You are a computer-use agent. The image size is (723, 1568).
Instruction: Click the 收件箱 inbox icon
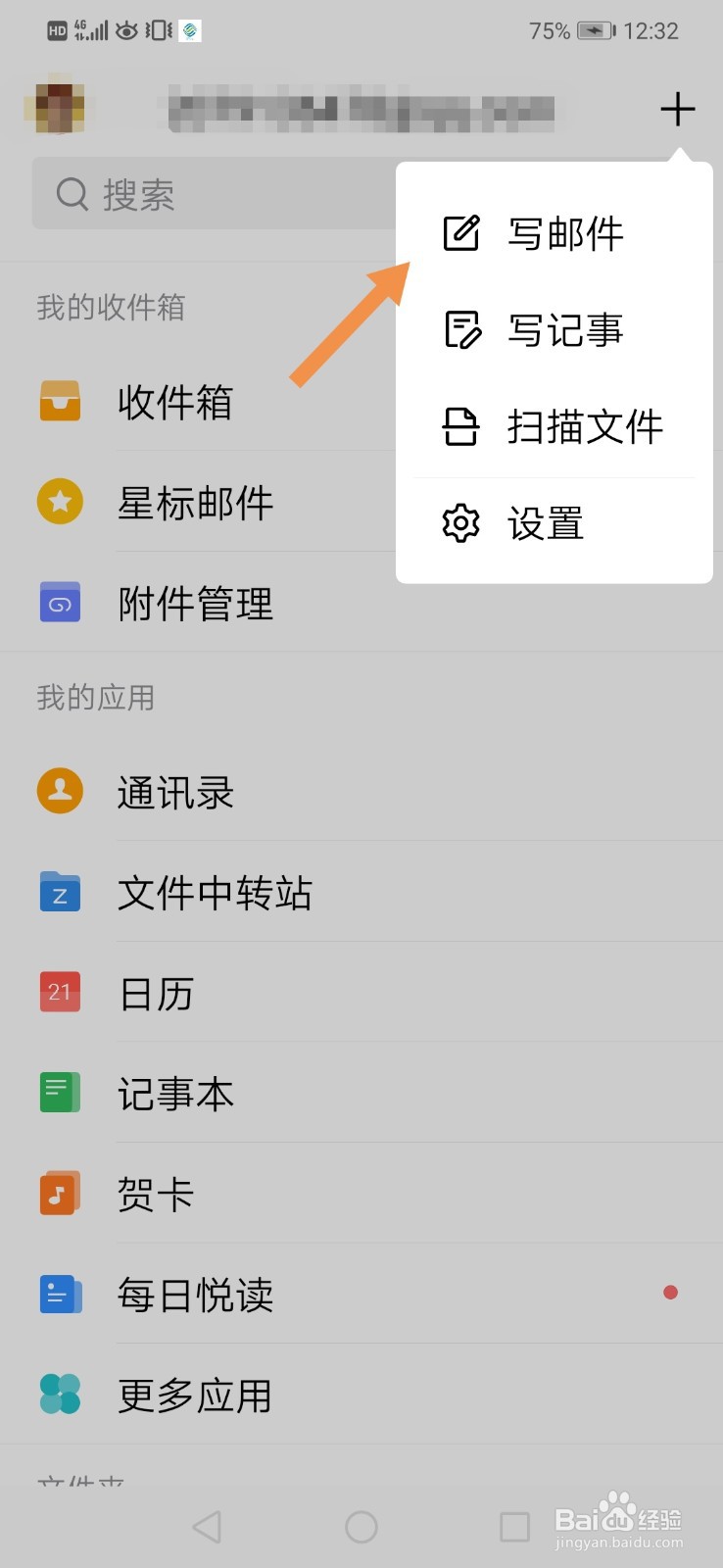click(x=59, y=402)
